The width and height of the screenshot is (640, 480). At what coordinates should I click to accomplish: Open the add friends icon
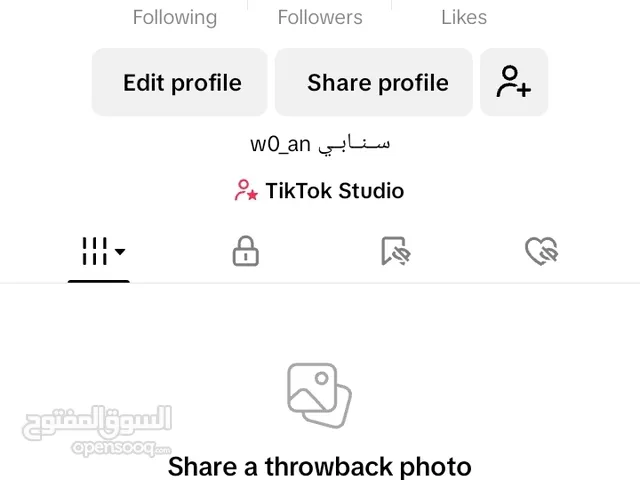click(x=513, y=82)
